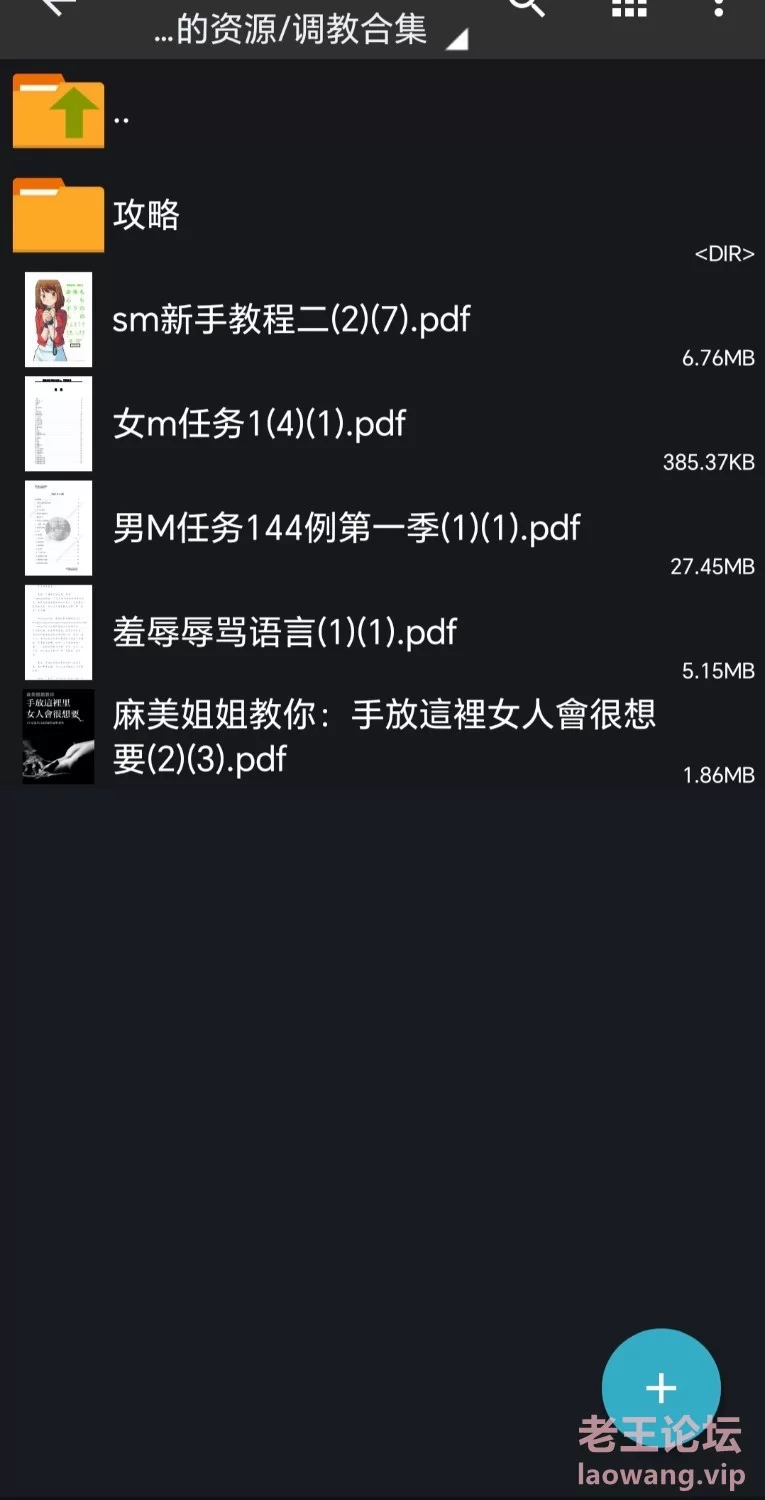Viewport: 765px width, 1500px height.
Task: Open the overflow menu
Action: click(718, 8)
